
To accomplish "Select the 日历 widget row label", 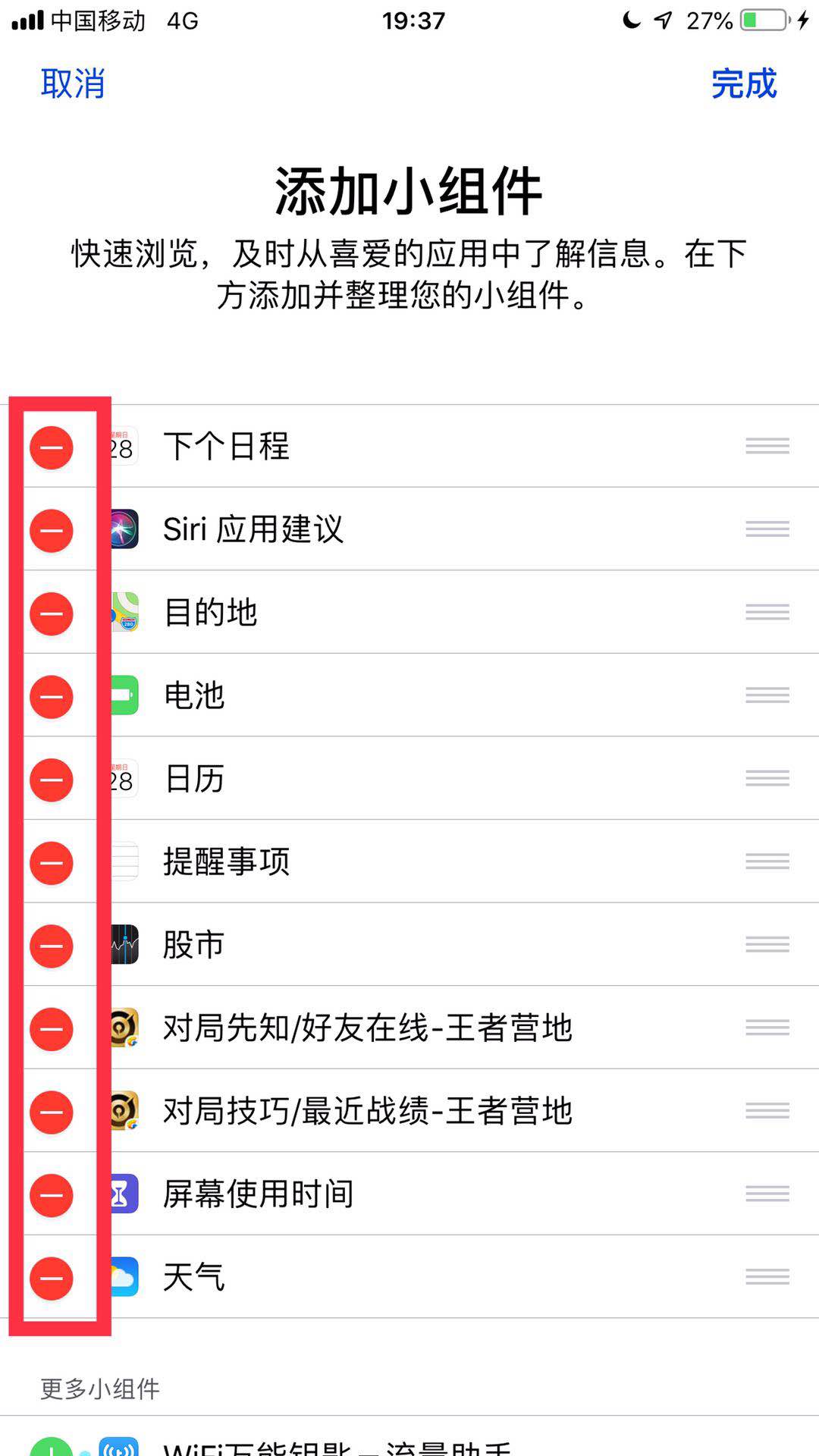I will tap(193, 778).
